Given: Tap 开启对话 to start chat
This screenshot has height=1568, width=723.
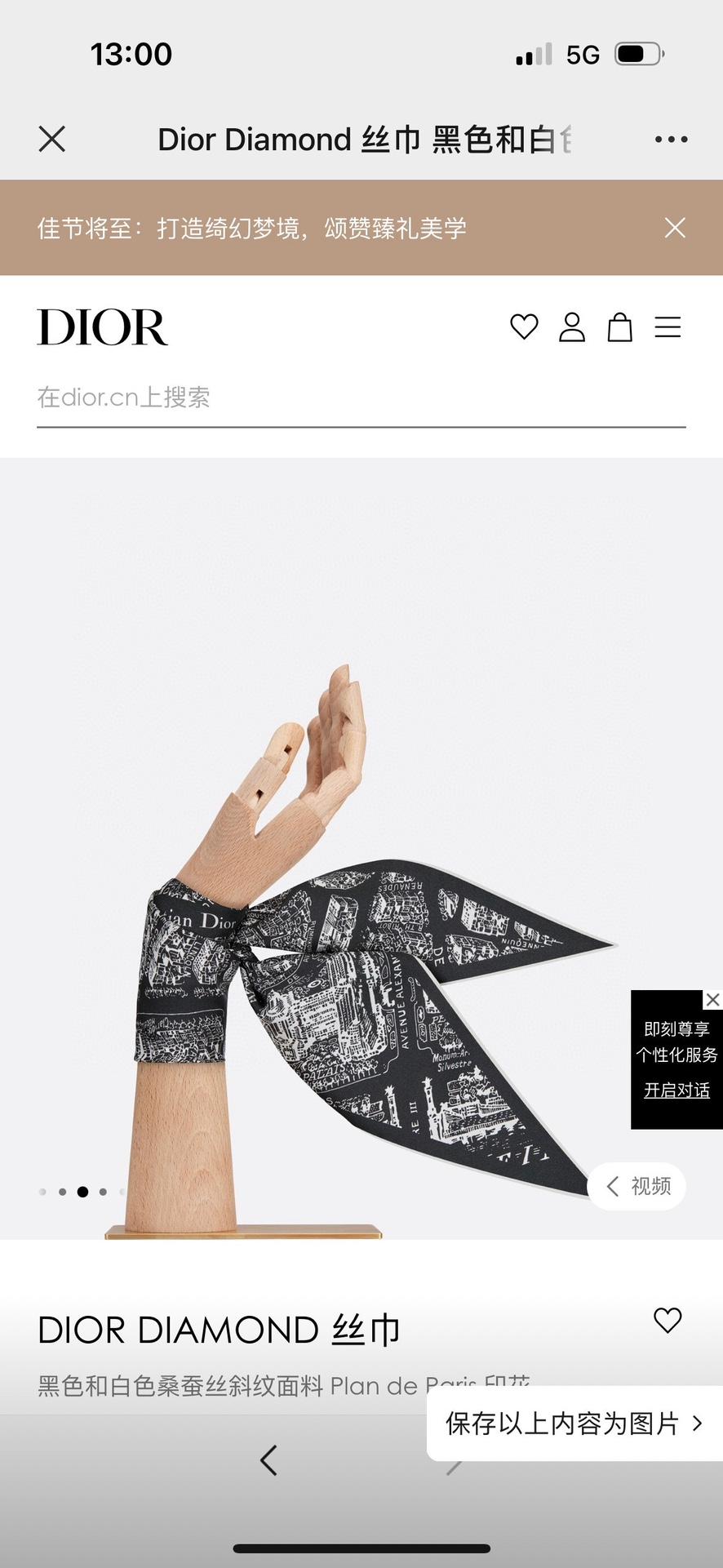Looking at the screenshot, I should tap(676, 1090).
